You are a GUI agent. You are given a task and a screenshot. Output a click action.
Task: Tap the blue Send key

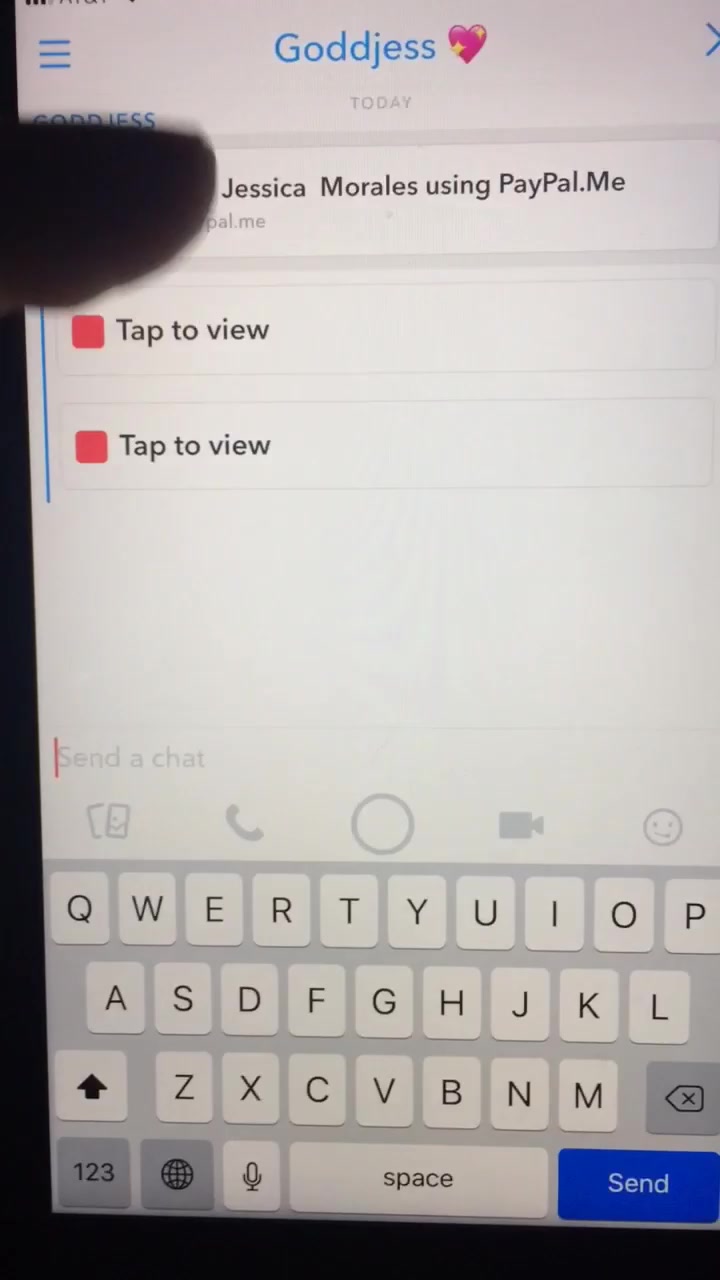point(638,1184)
